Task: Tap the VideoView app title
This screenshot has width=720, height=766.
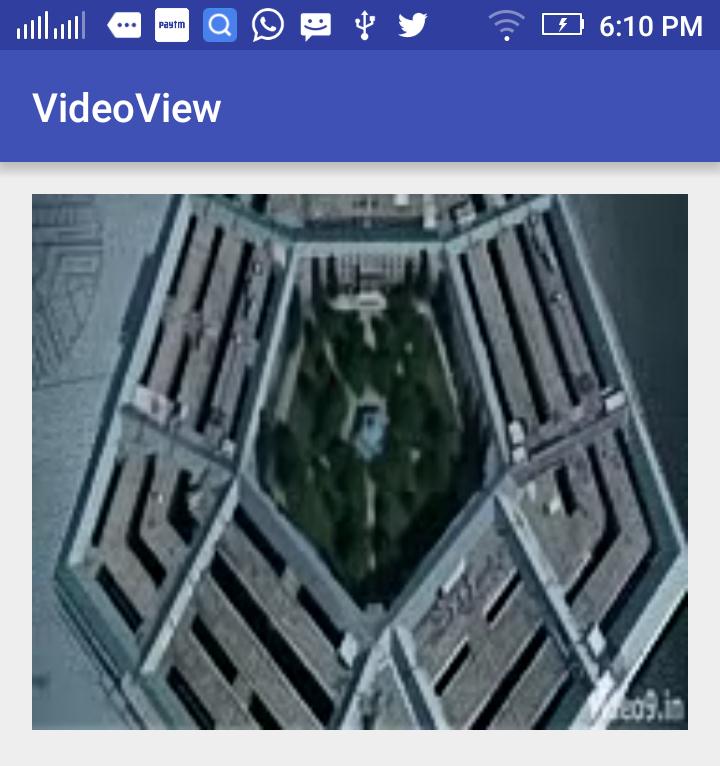Action: tap(126, 107)
